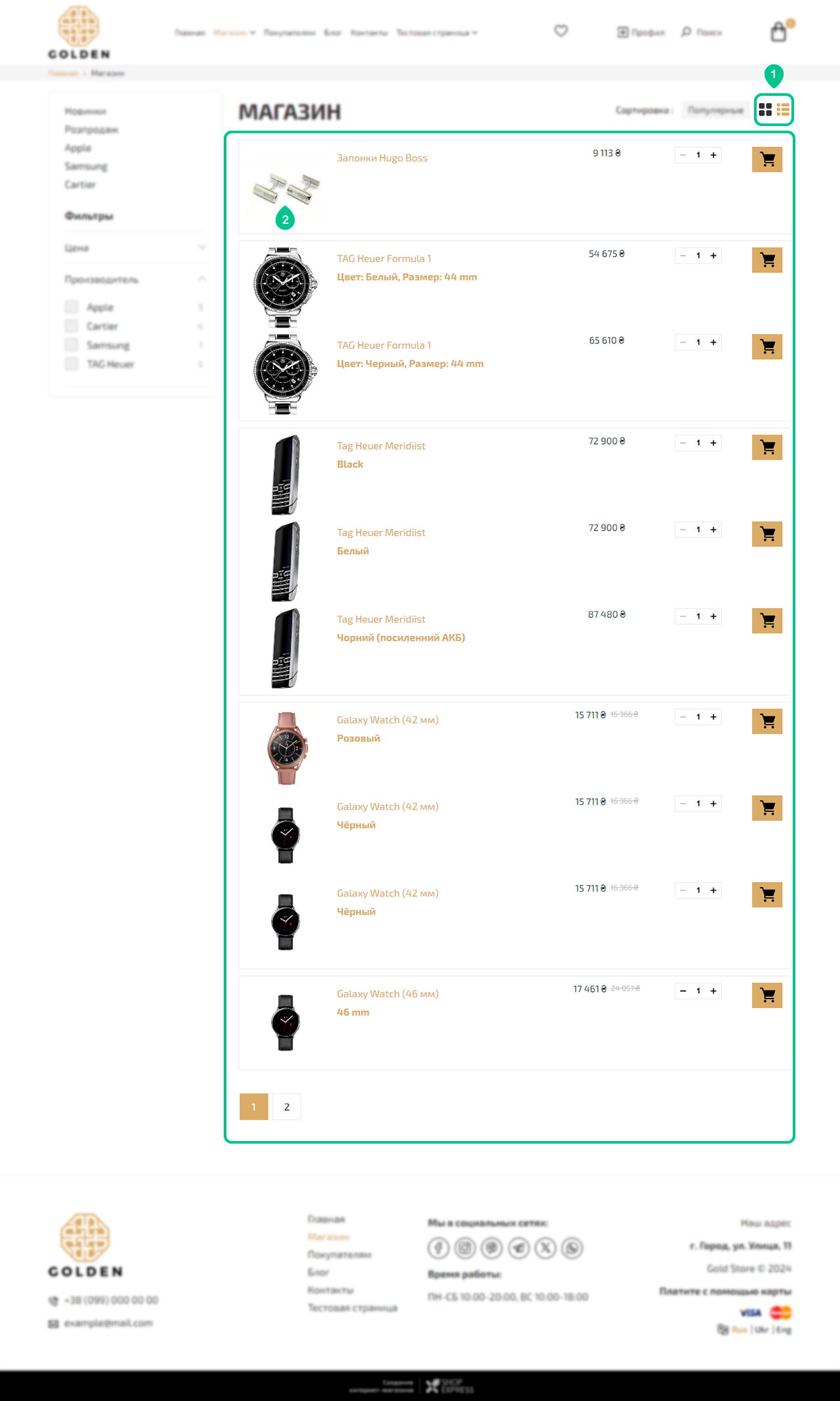Switch to the grid view layout
The image size is (840, 1401).
(765, 110)
